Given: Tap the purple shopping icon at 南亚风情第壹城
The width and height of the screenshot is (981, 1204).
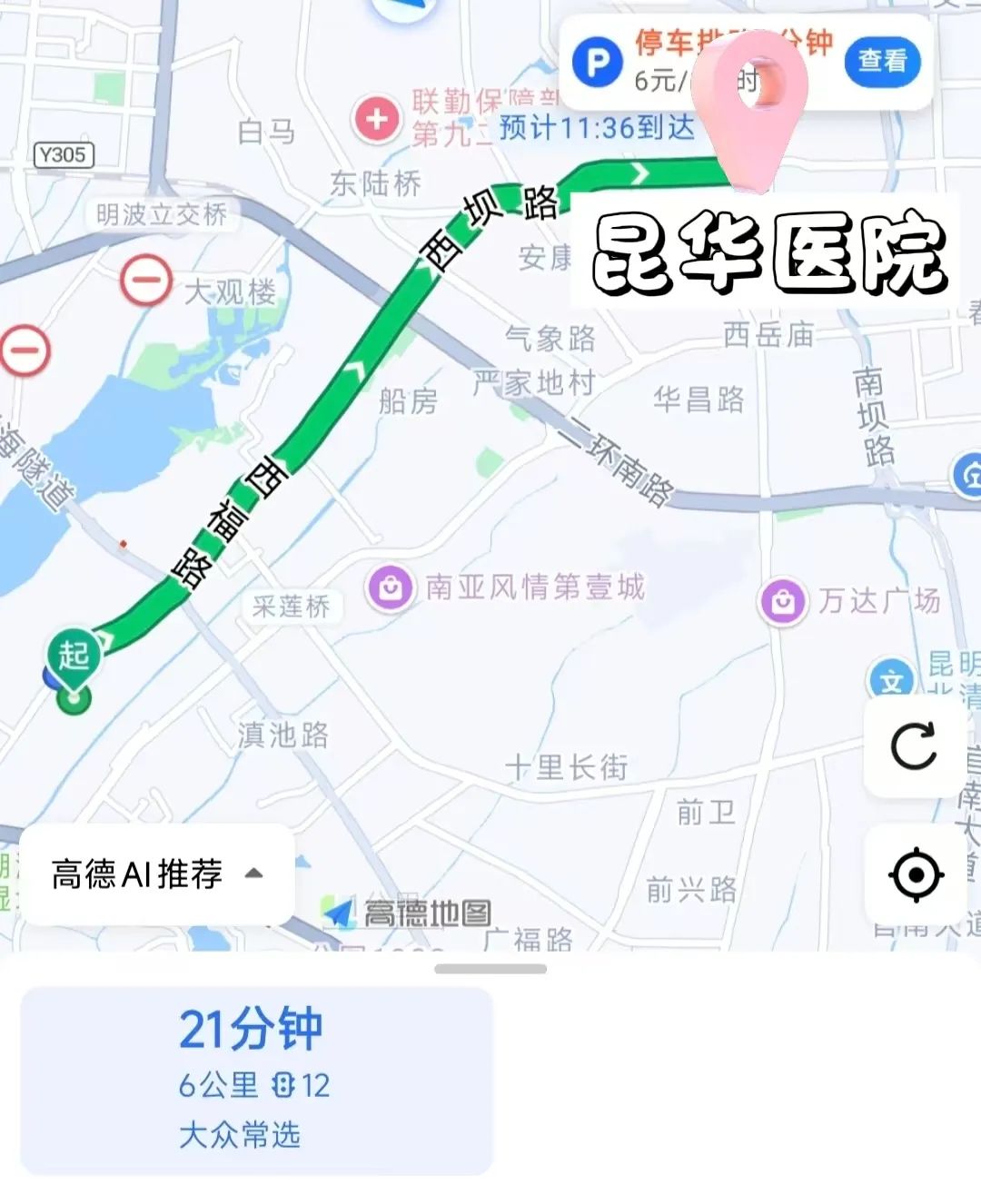Looking at the screenshot, I should point(391,588).
